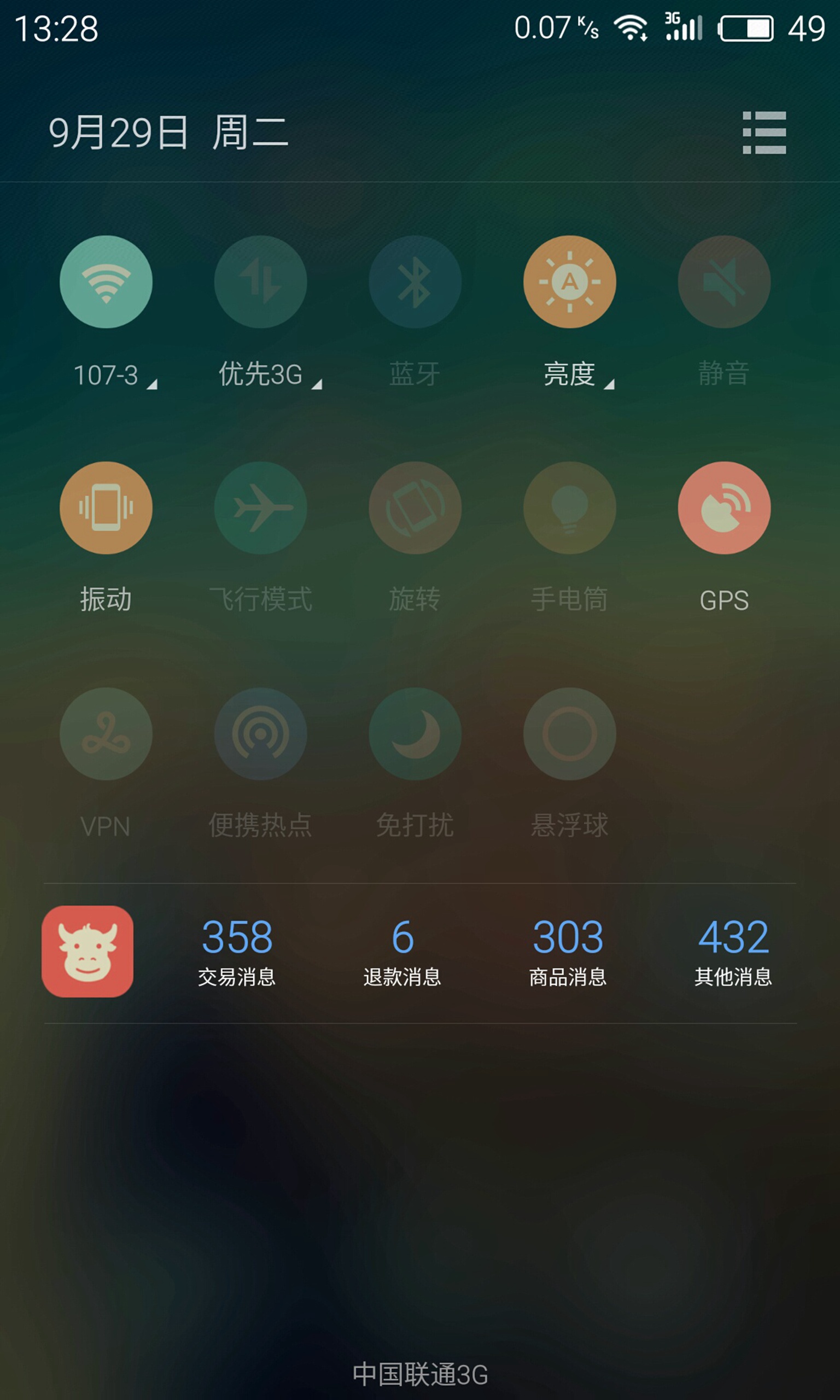View the 6 退款消息
This screenshot has height=1400, width=840.
coord(402,952)
